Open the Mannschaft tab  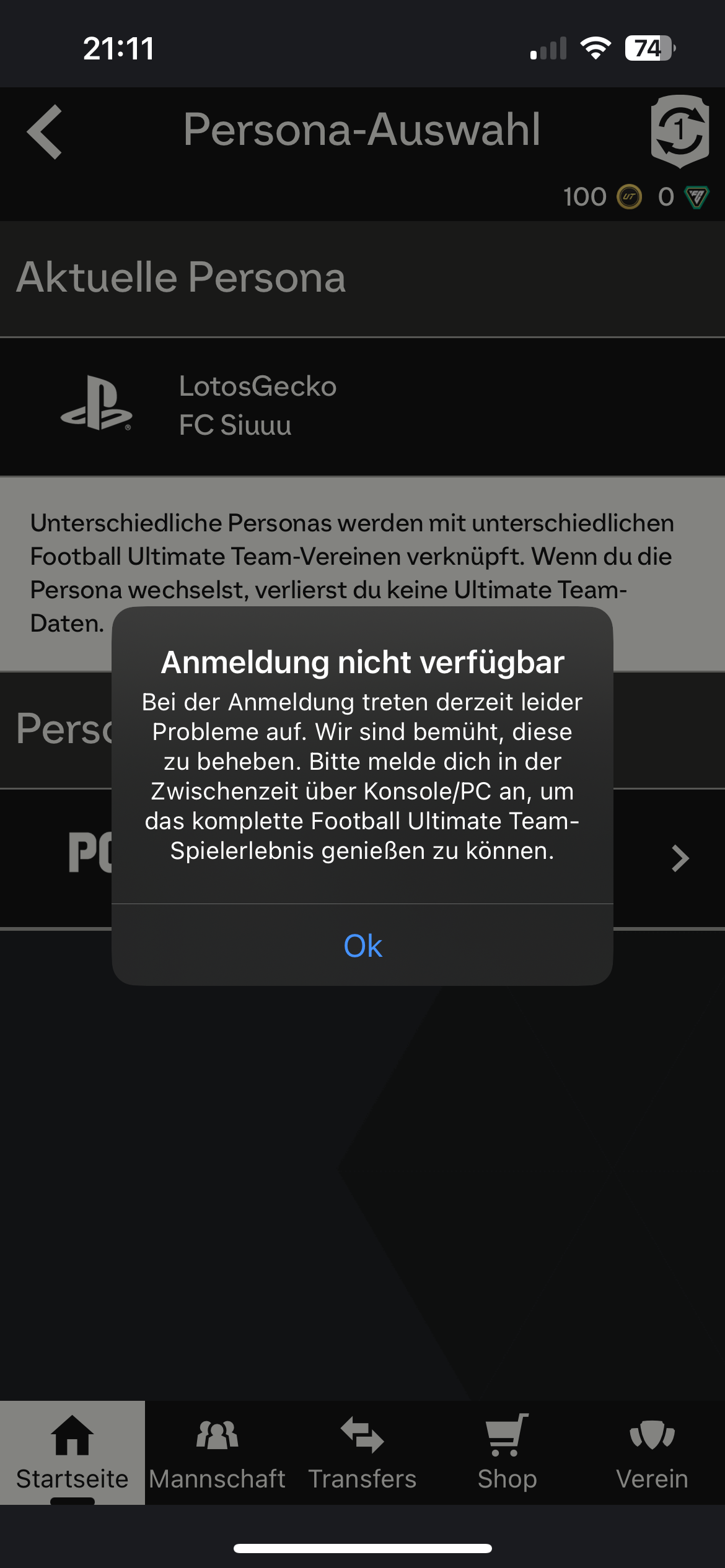[217, 1452]
